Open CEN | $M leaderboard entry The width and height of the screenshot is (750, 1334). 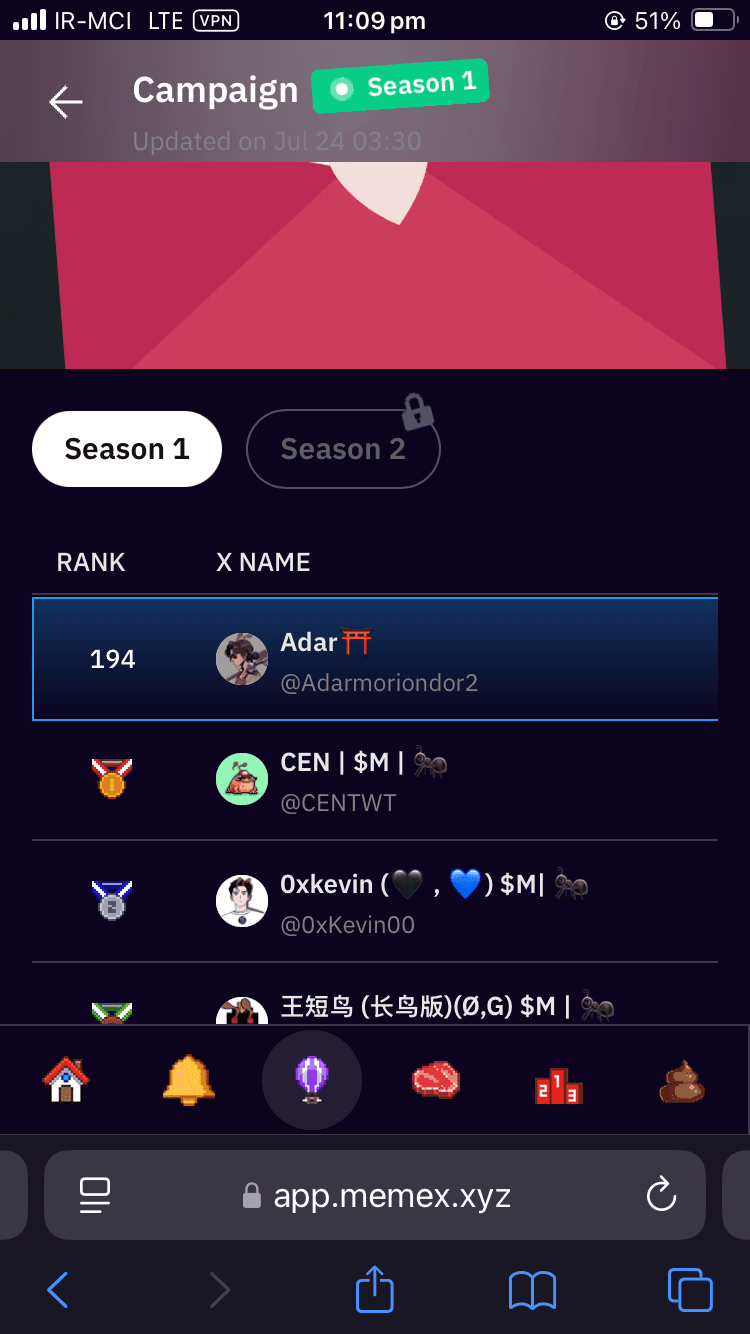point(375,780)
